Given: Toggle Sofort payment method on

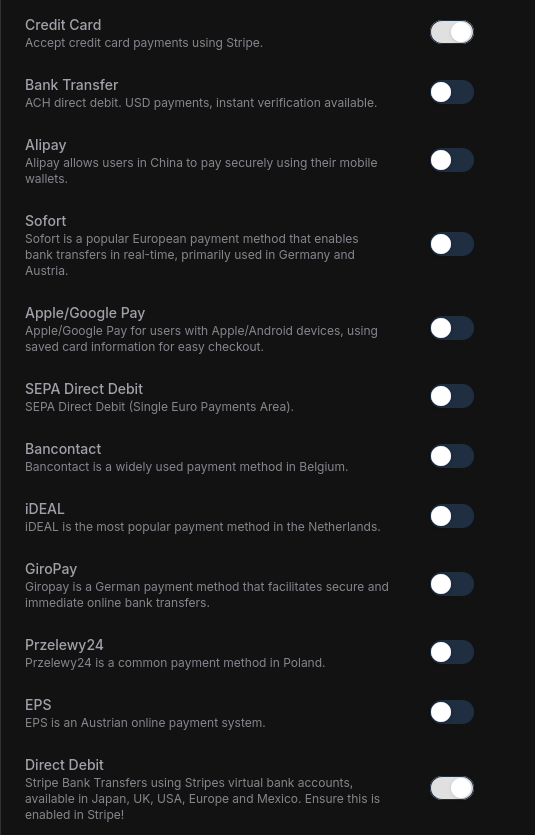Looking at the screenshot, I should tap(451, 244).
